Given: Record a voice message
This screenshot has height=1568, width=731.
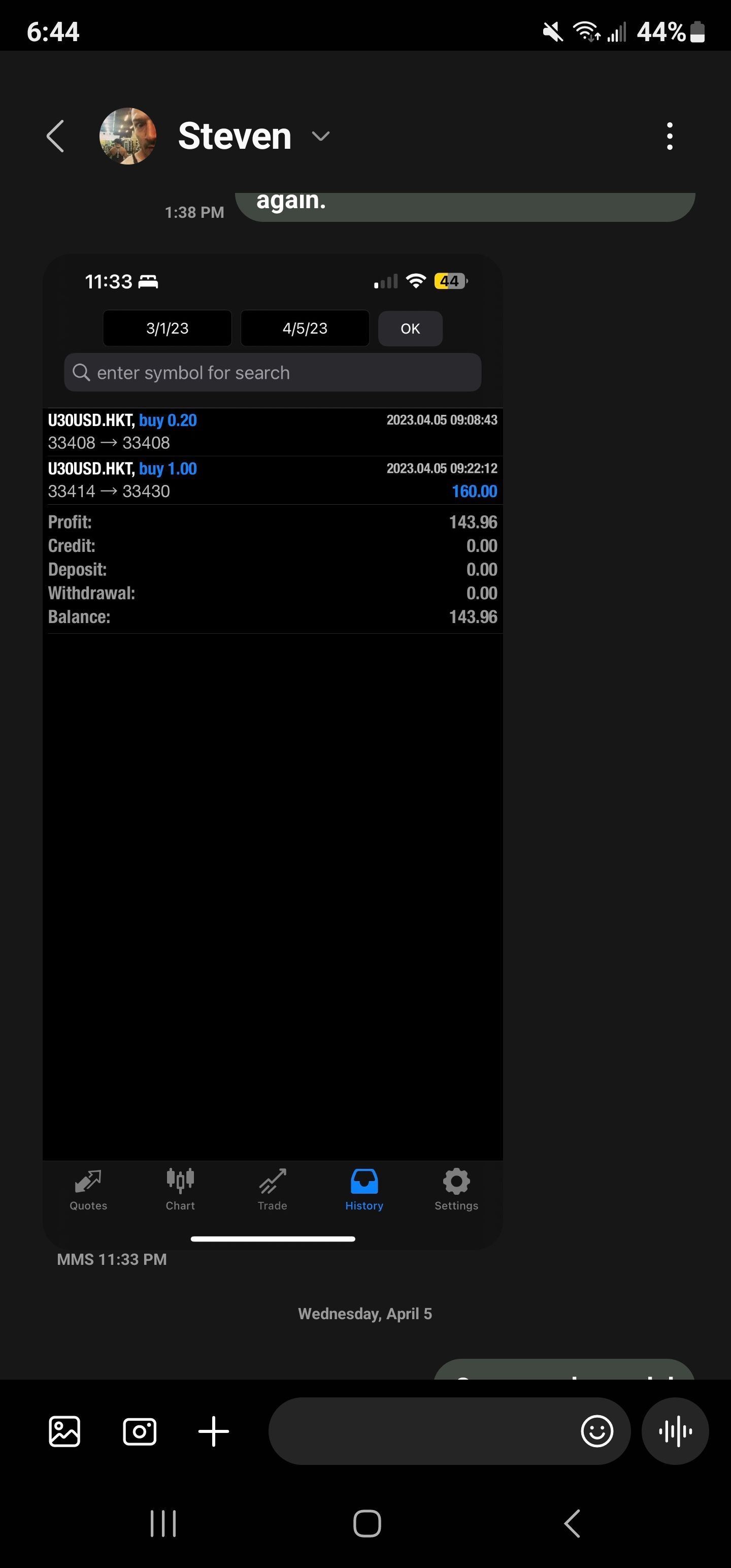Looking at the screenshot, I should click(x=675, y=1431).
